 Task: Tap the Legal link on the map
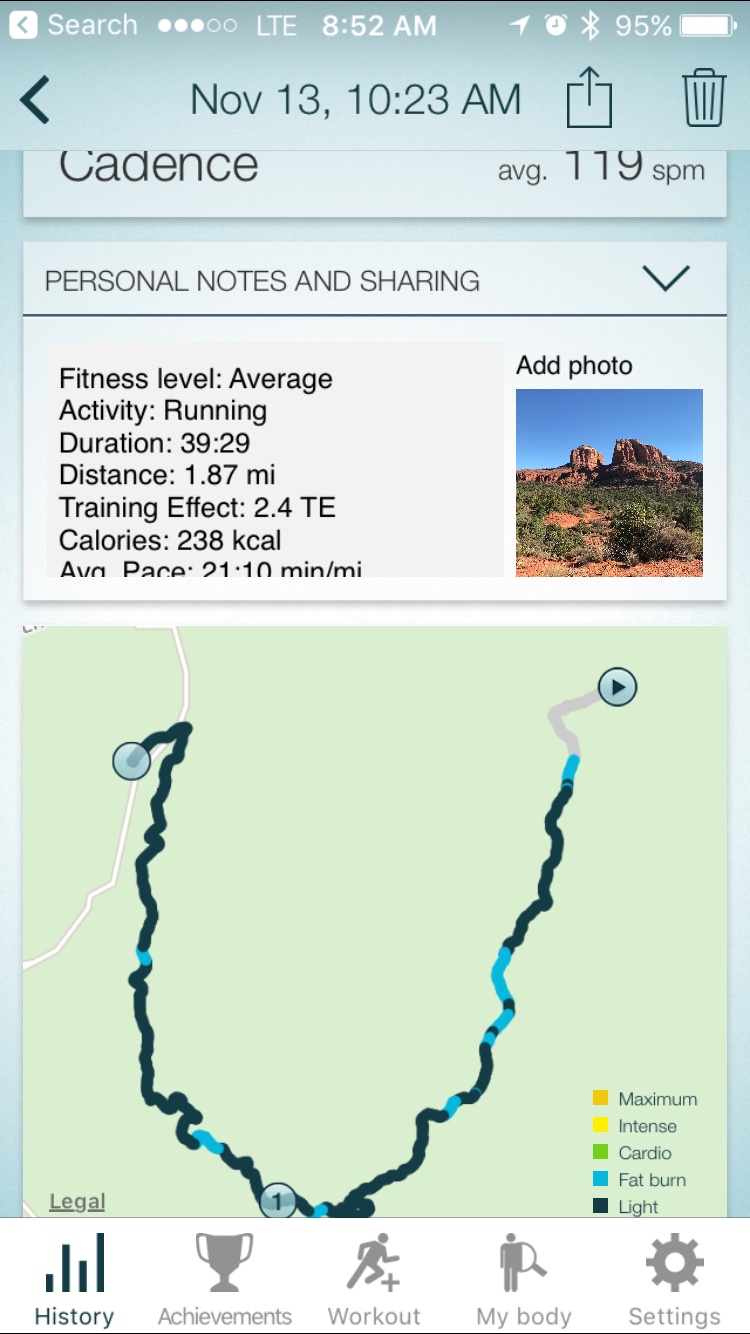[77, 1201]
